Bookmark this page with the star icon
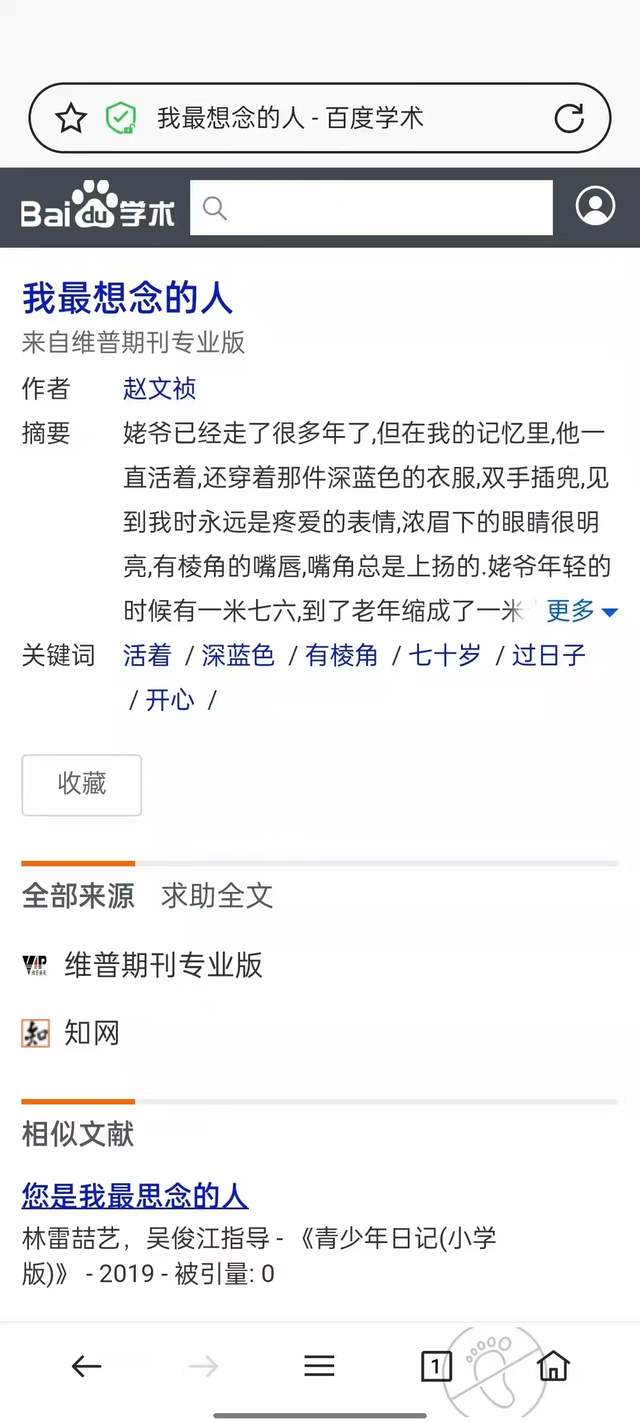The height and width of the screenshot is (1422, 640). (71, 119)
